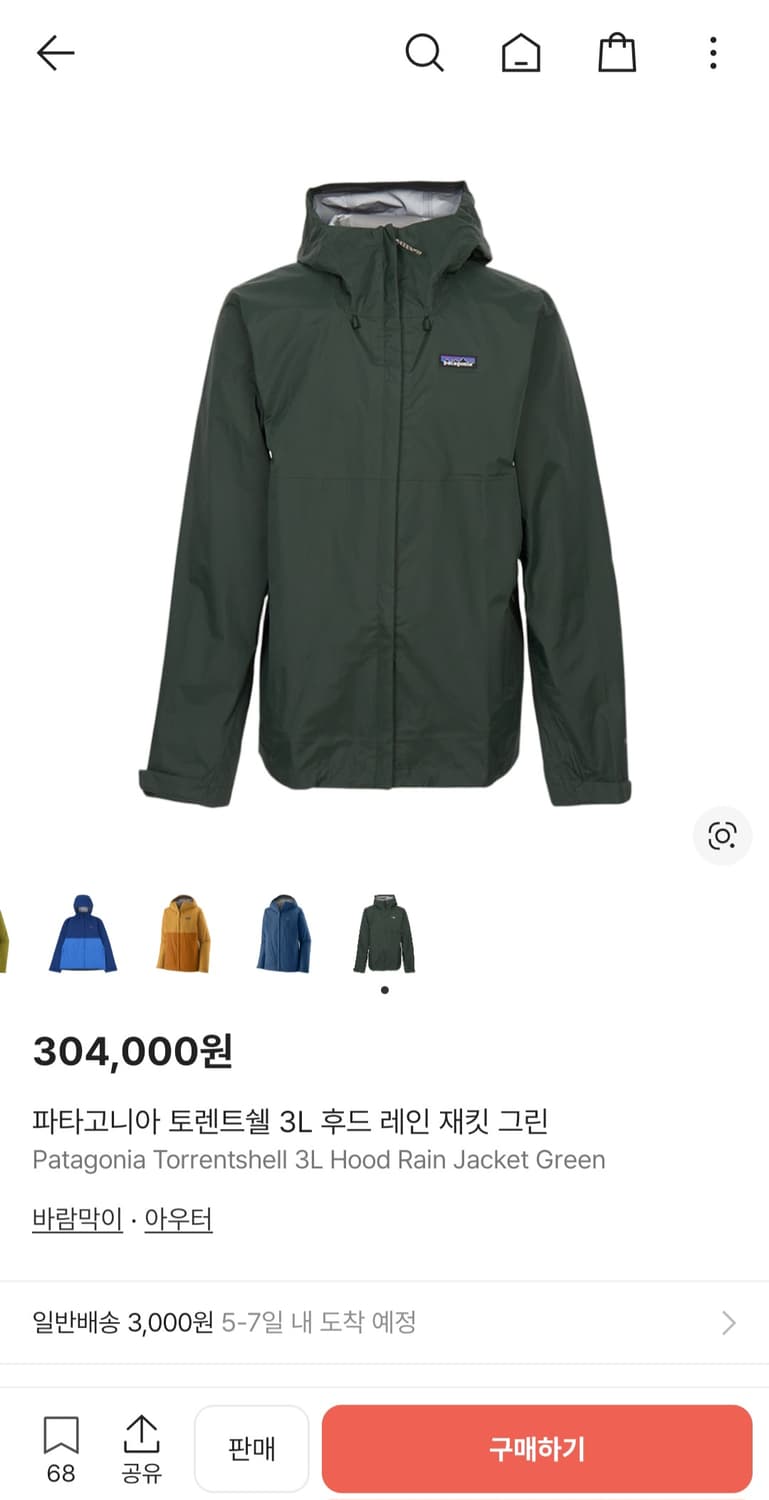Open the 아우터 category
Viewport: 769px width, 1500px height.
click(x=178, y=1219)
